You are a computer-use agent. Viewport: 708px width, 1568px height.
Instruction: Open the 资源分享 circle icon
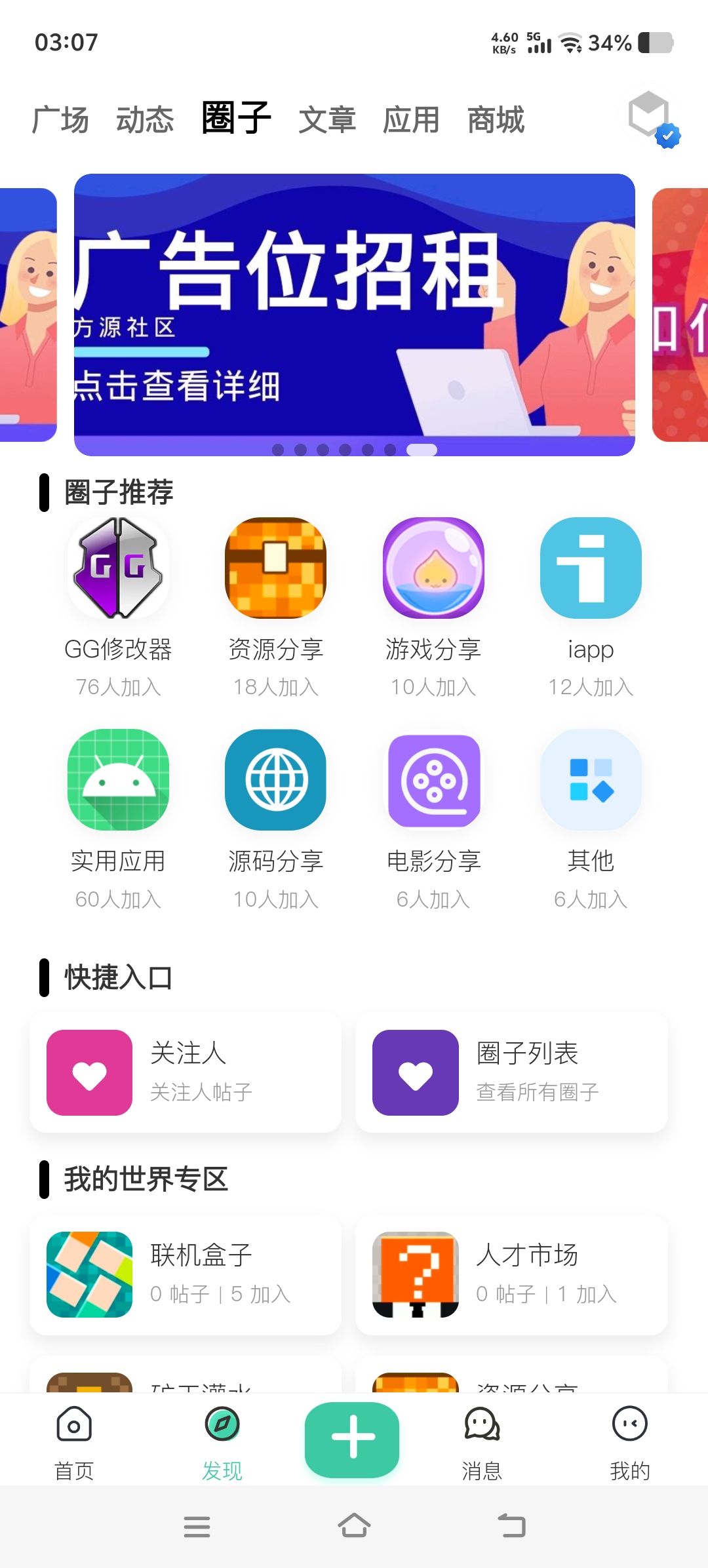point(275,566)
